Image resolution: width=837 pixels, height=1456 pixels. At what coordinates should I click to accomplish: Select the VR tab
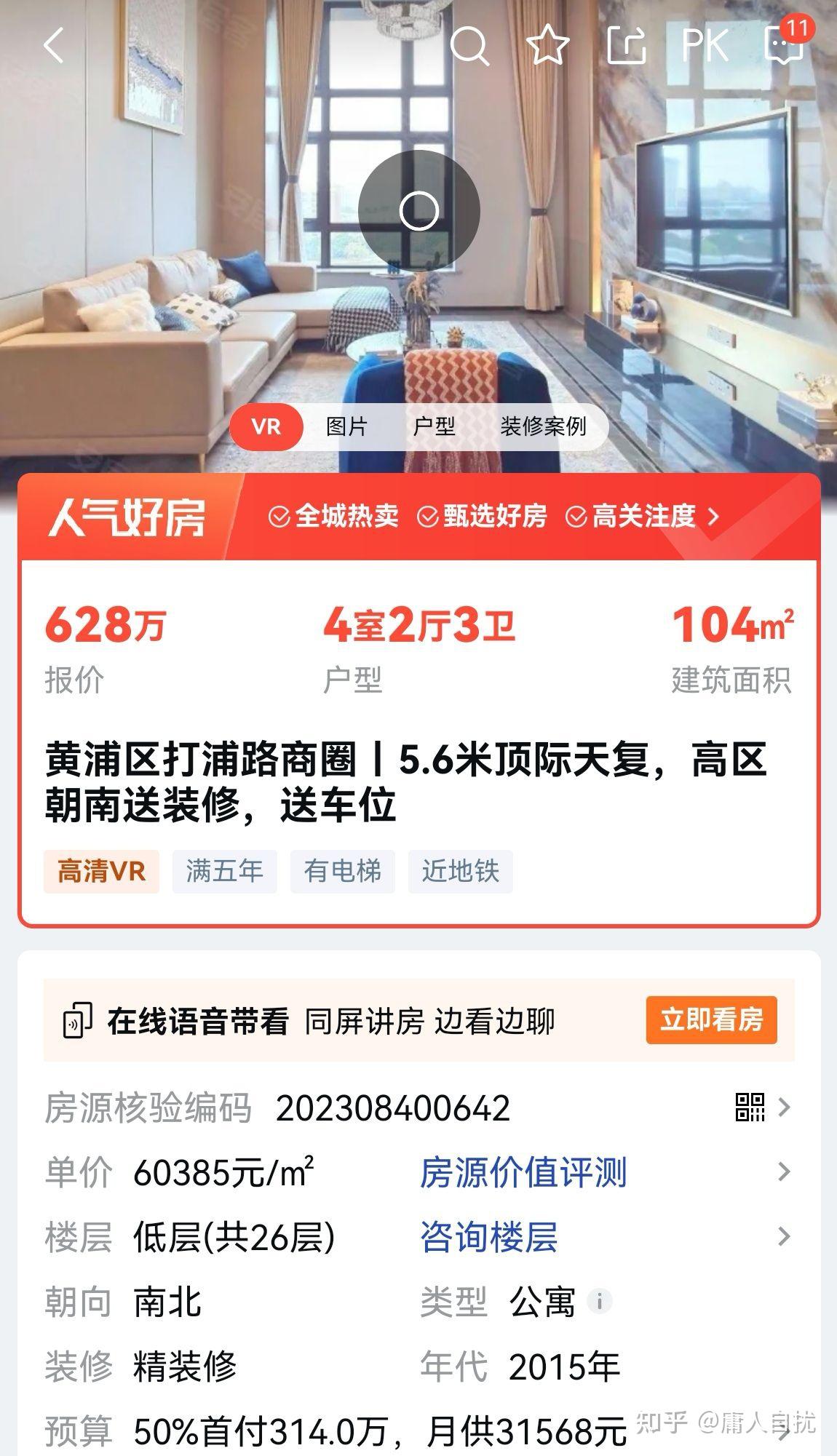[x=266, y=426]
